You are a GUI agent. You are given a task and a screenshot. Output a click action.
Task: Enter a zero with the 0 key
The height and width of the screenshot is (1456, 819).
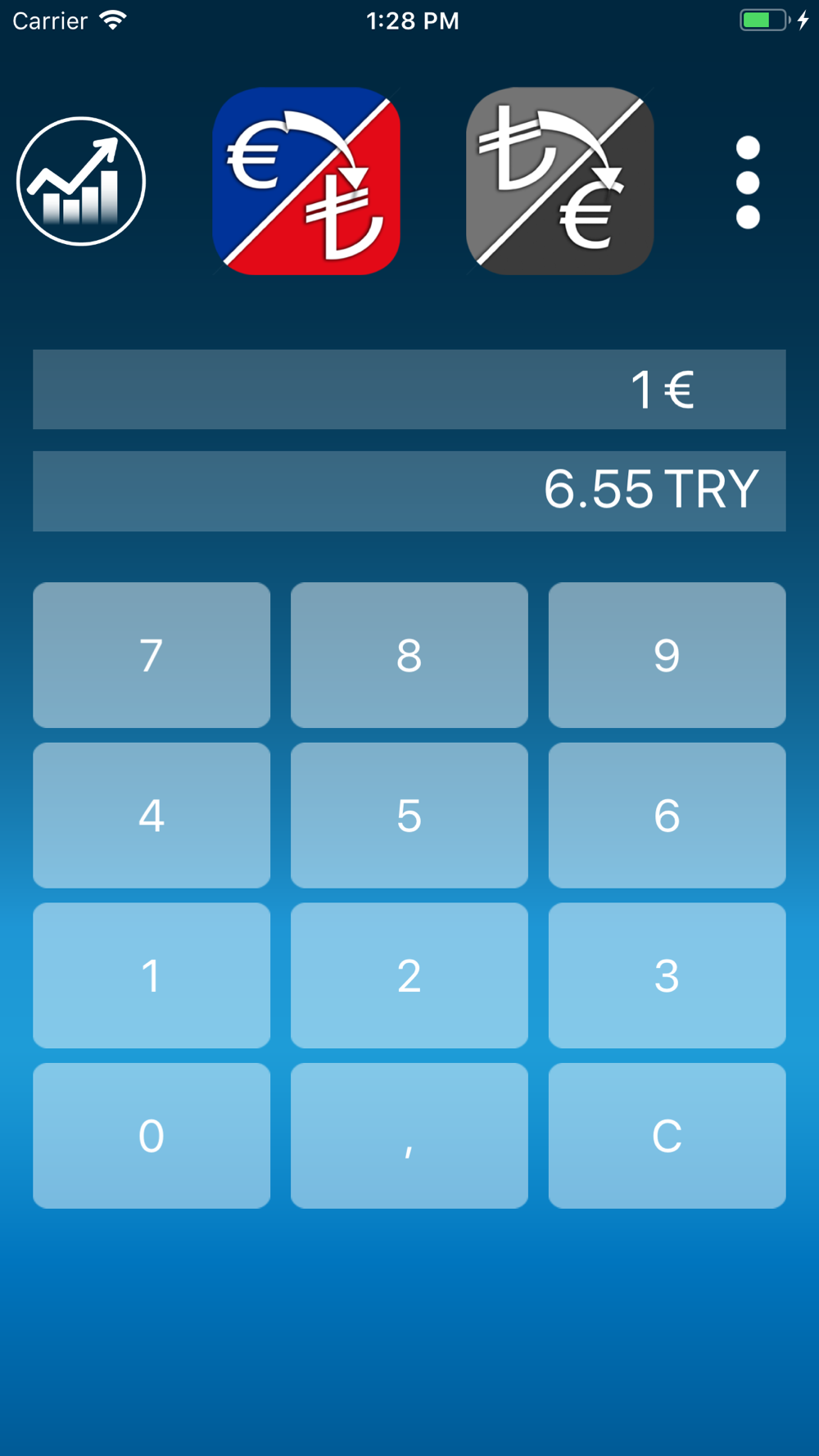tap(152, 1136)
